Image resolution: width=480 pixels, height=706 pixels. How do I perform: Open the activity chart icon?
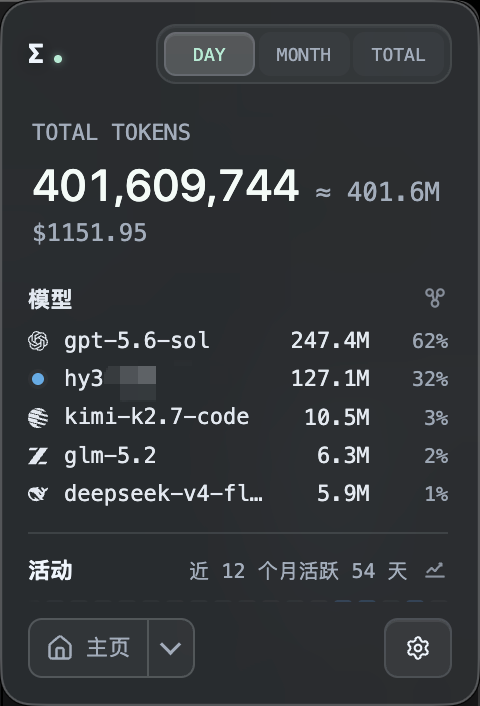click(435, 570)
